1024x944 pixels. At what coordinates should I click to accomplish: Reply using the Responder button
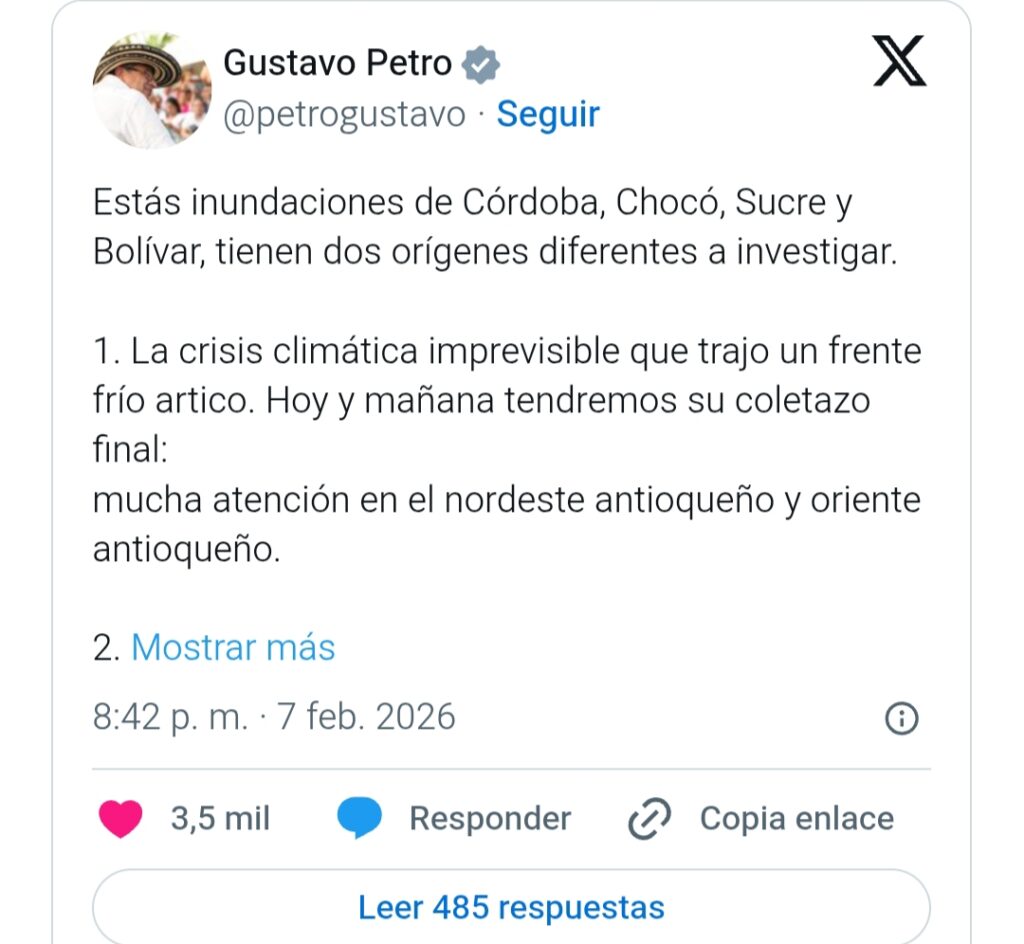(455, 819)
